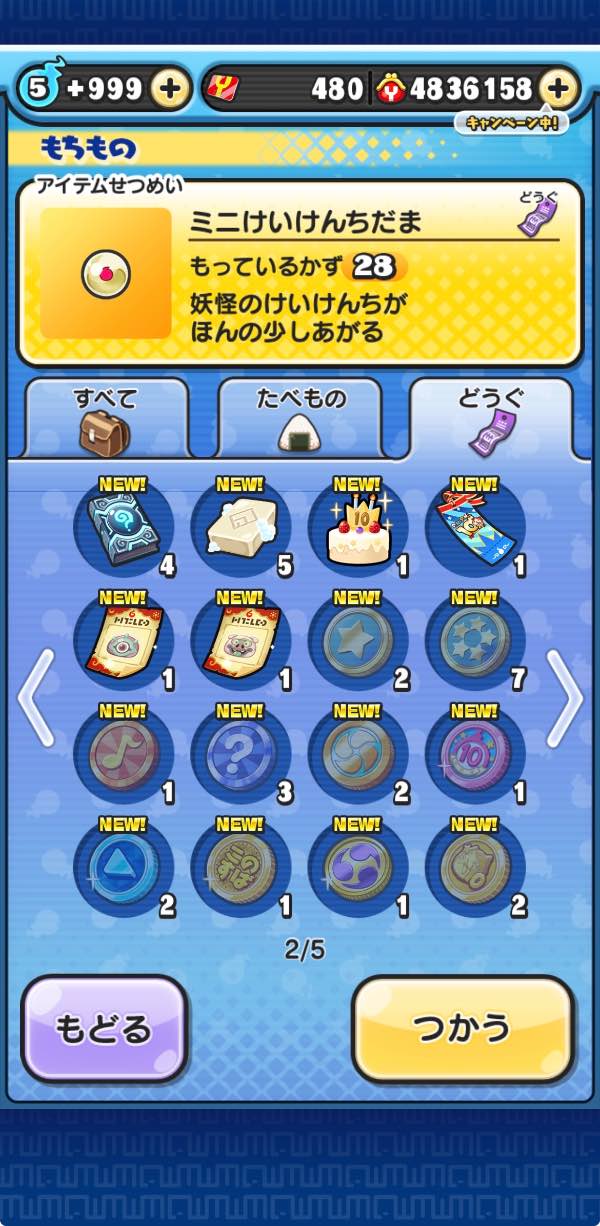600x1226 pixels.
Task: Tap the plus button next to +999
Action: coord(170,89)
